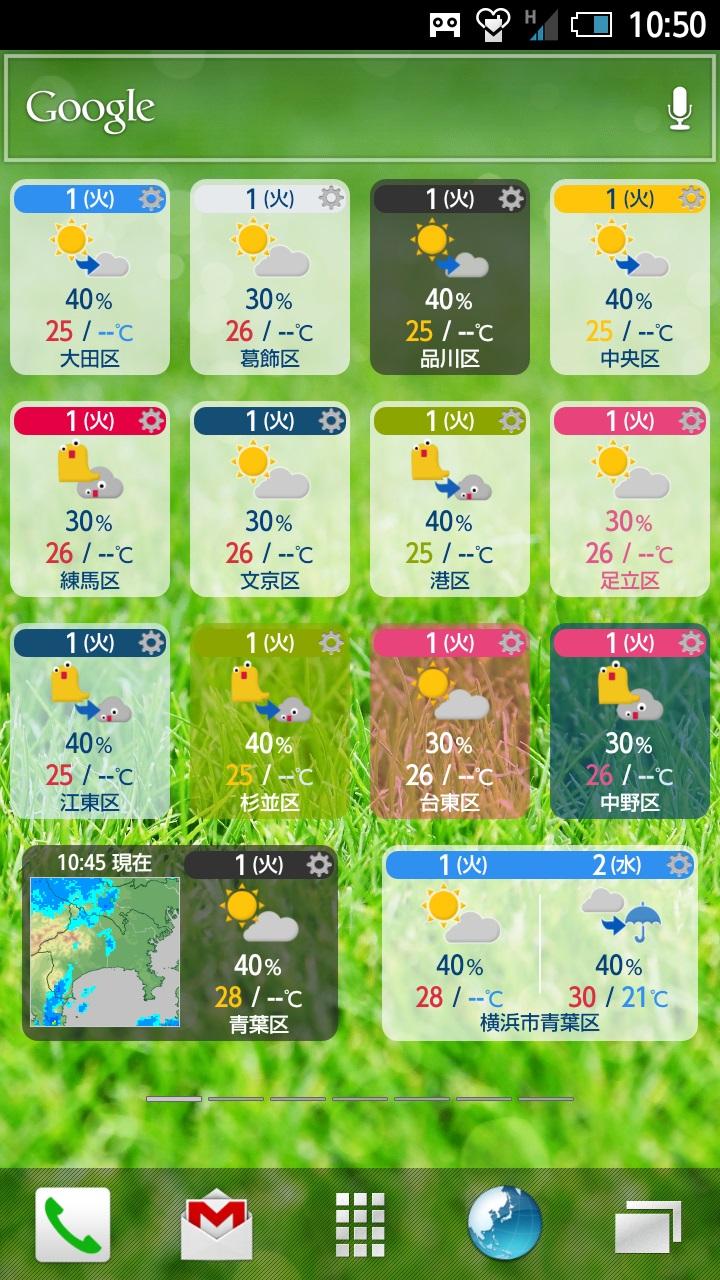Launch the phone dialer
Viewport: 720px width, 1280px height.
click(73, 1224)
